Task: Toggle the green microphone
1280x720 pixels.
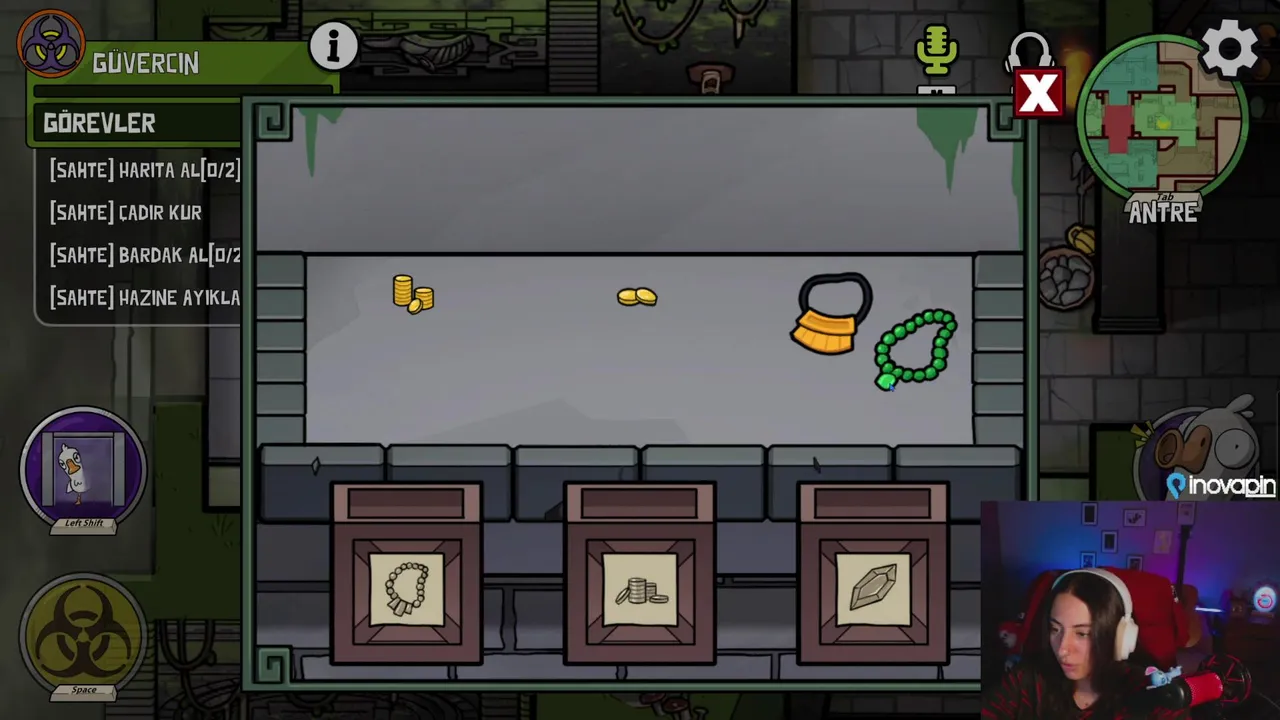Action: click(936, 50)
